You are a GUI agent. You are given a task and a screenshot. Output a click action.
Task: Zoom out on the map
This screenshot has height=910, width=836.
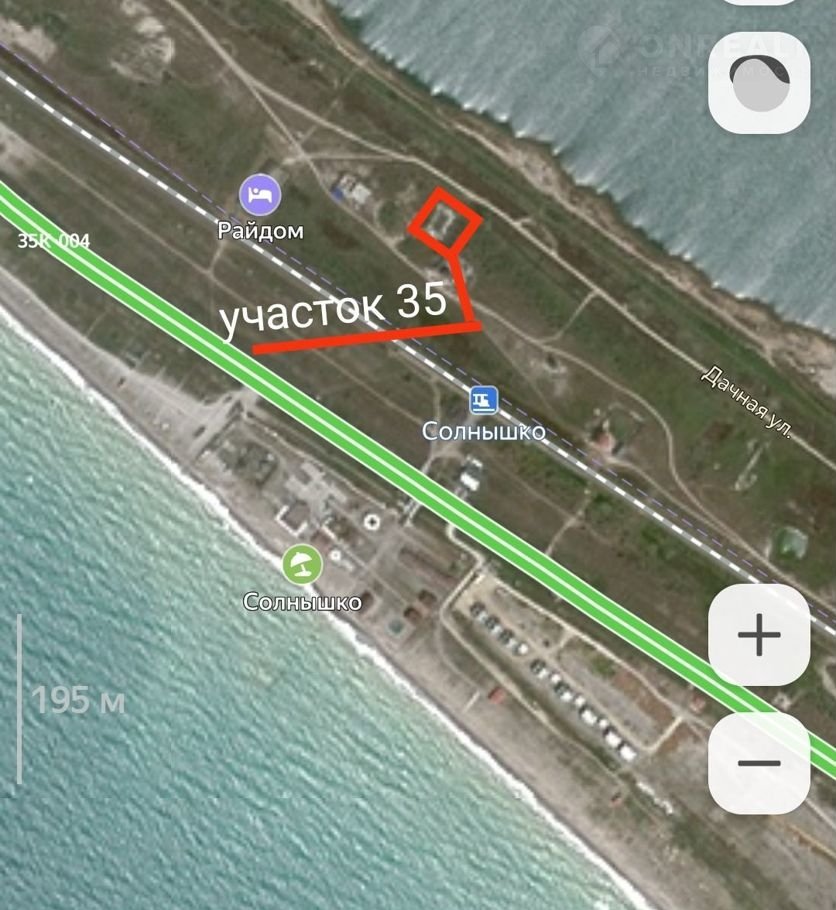759,763
